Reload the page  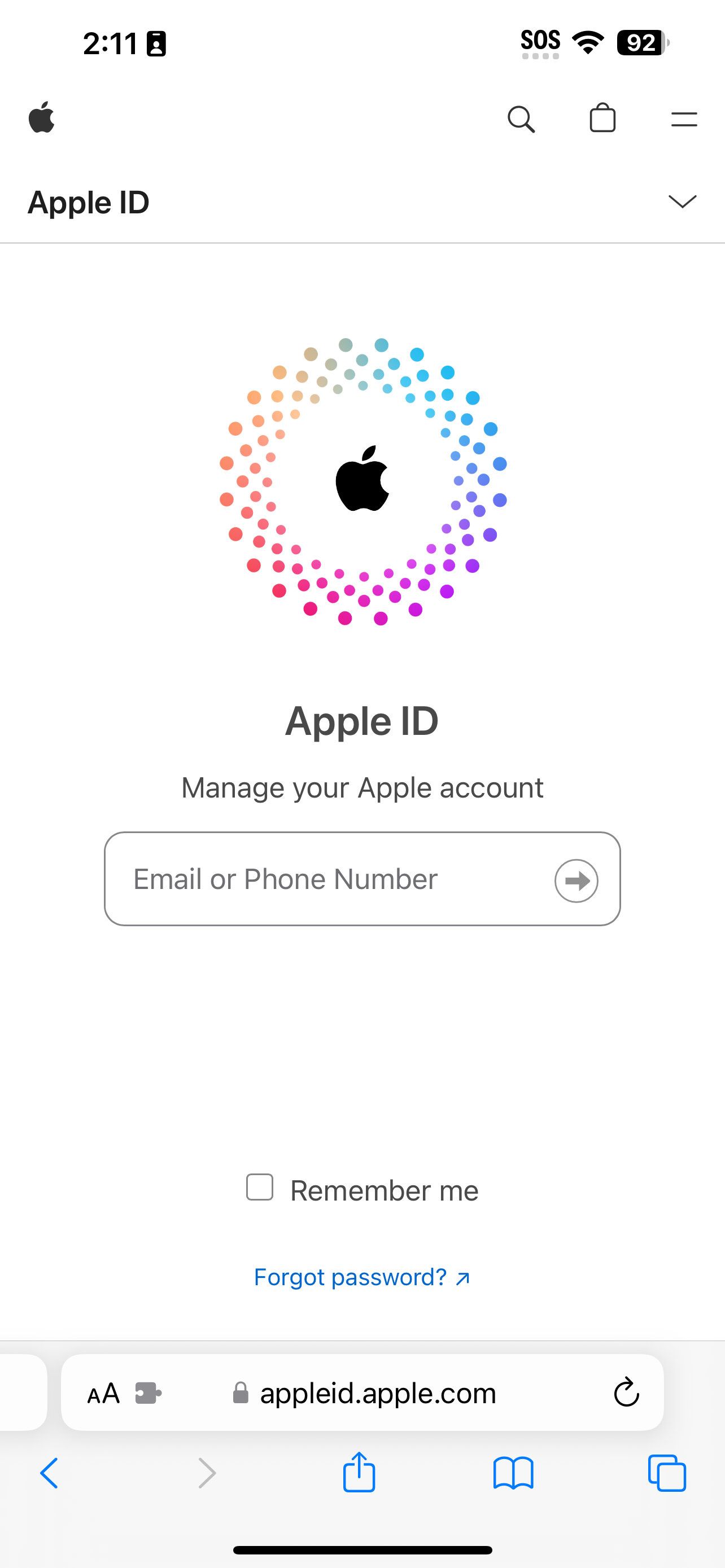(x=626, y=1392)
